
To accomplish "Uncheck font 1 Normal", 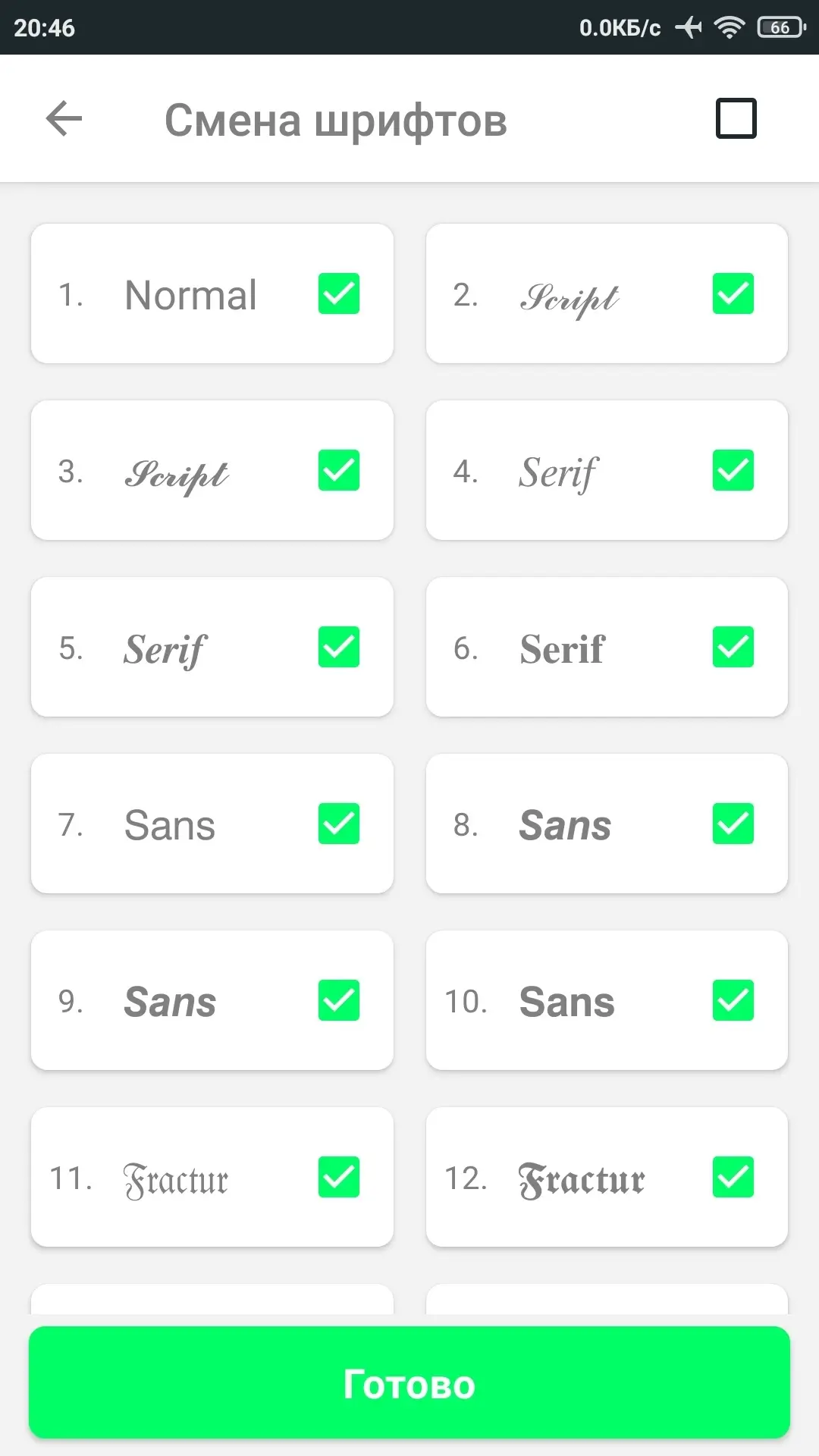I will [x=338, y=293].
